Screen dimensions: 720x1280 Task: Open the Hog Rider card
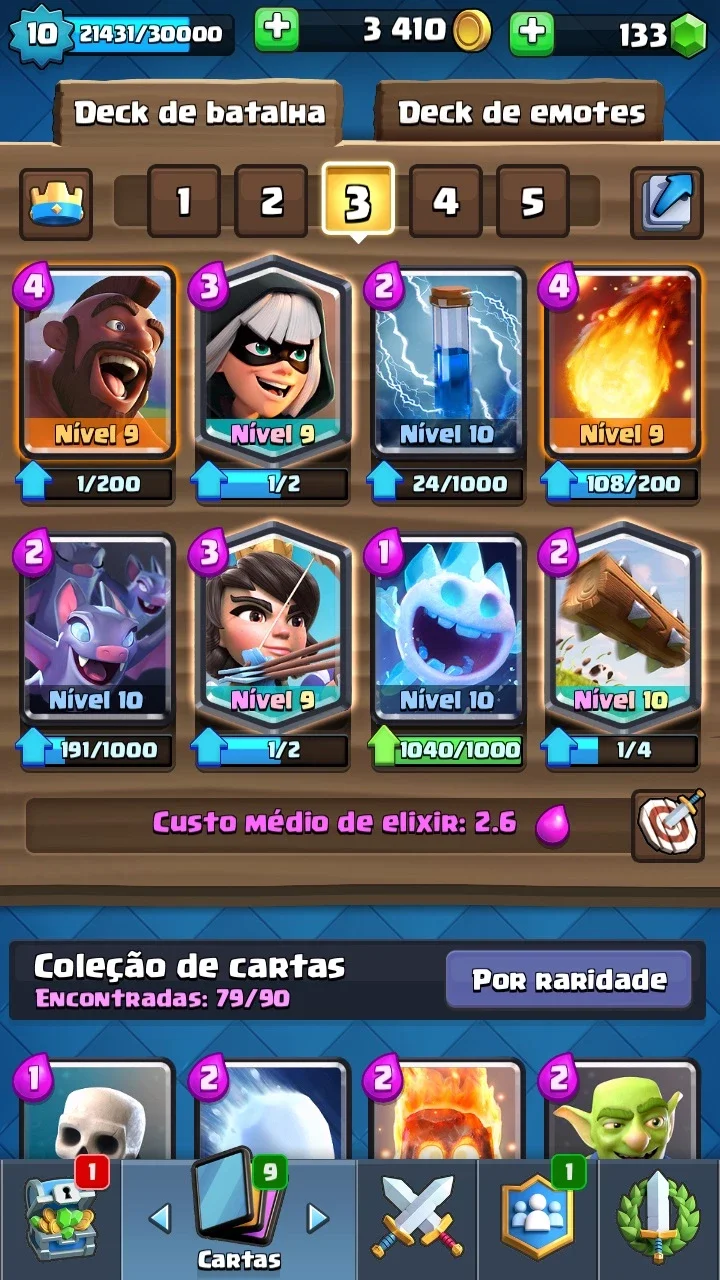pyautogui.click(x=97, y=362)
